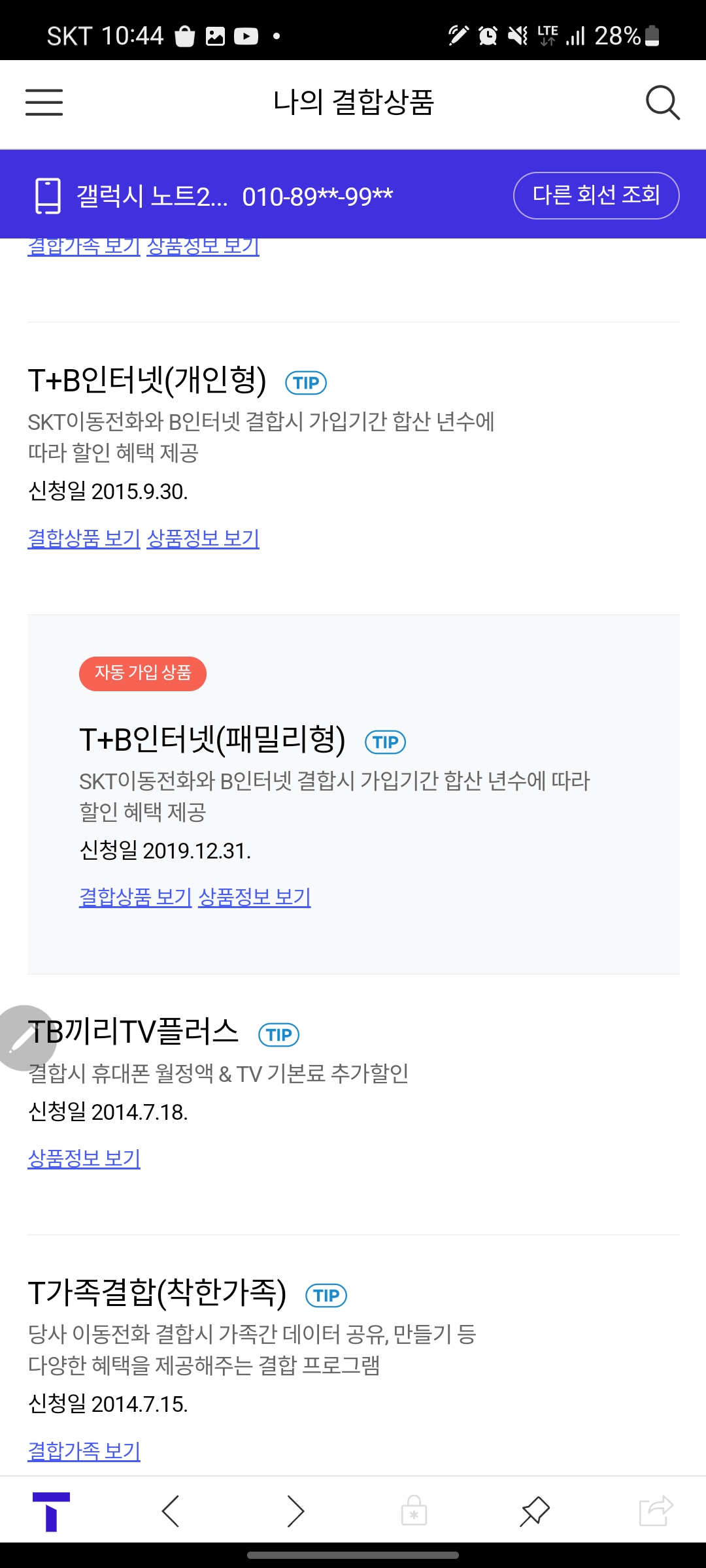Open the search icon
Screen dimensions: 706x1568
tap(662, 103)
